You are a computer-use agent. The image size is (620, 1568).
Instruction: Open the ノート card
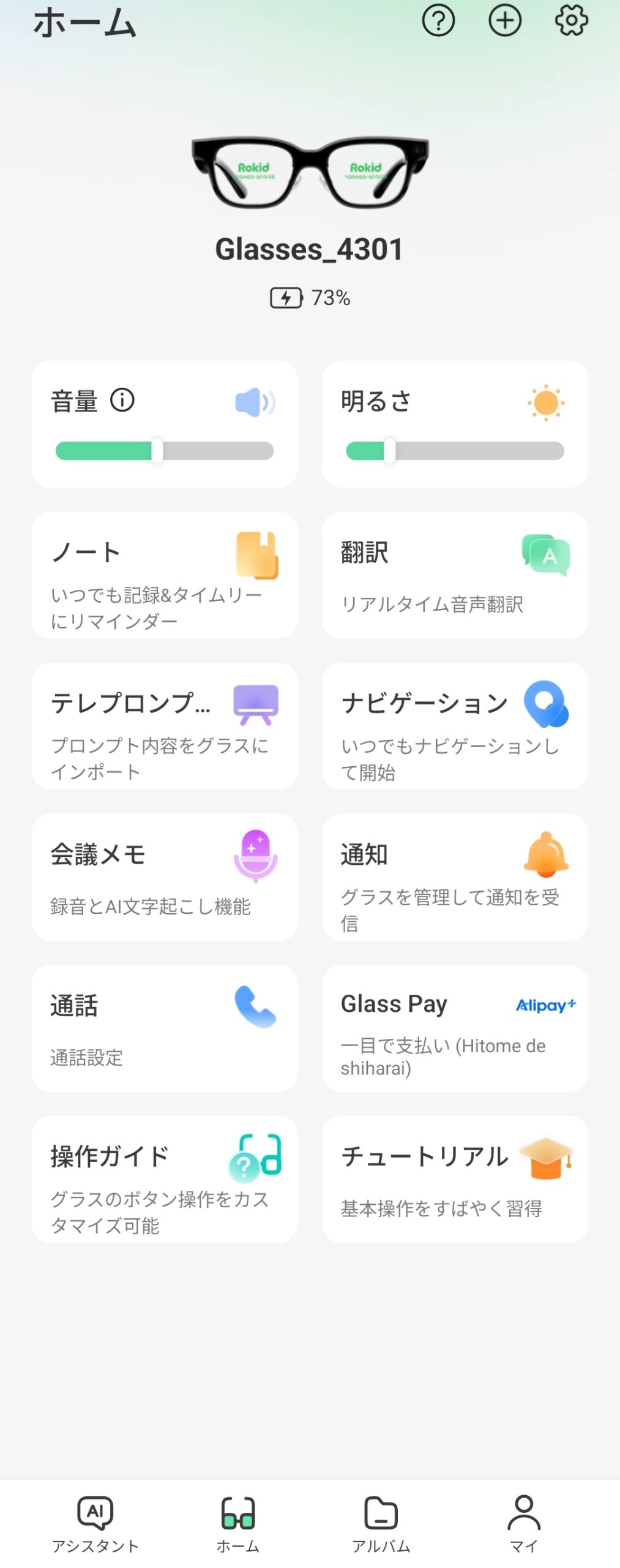pyautogui.click(x=165, y=575)
